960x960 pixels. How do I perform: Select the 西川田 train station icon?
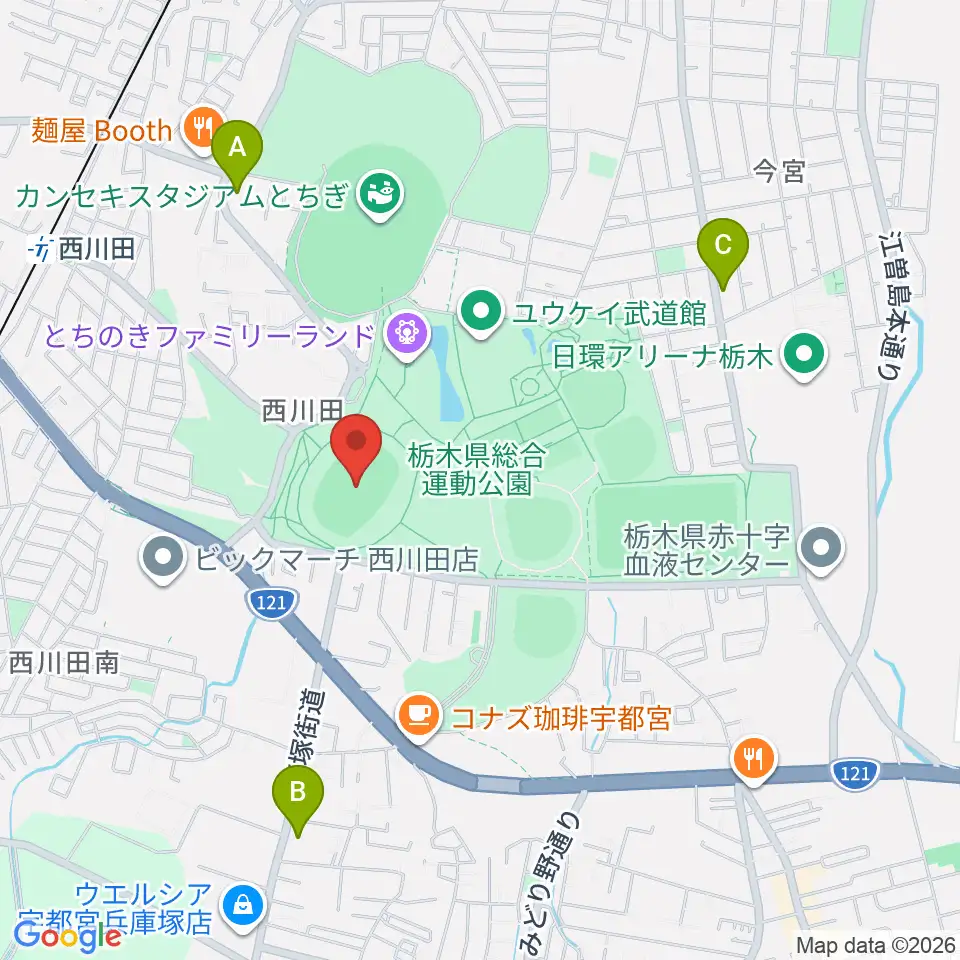[43, 250]
